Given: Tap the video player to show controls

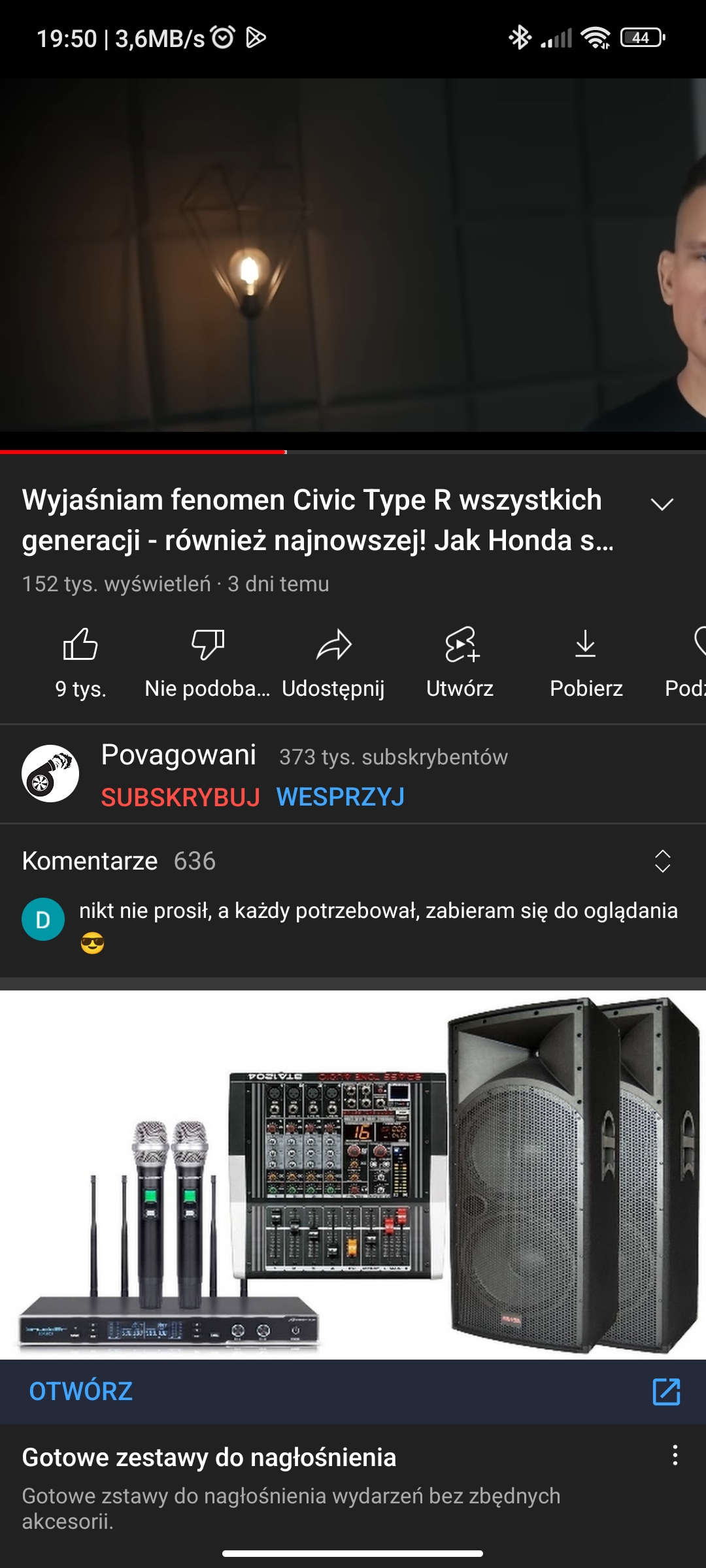Looking at the screenshot, I should (353, 255).
